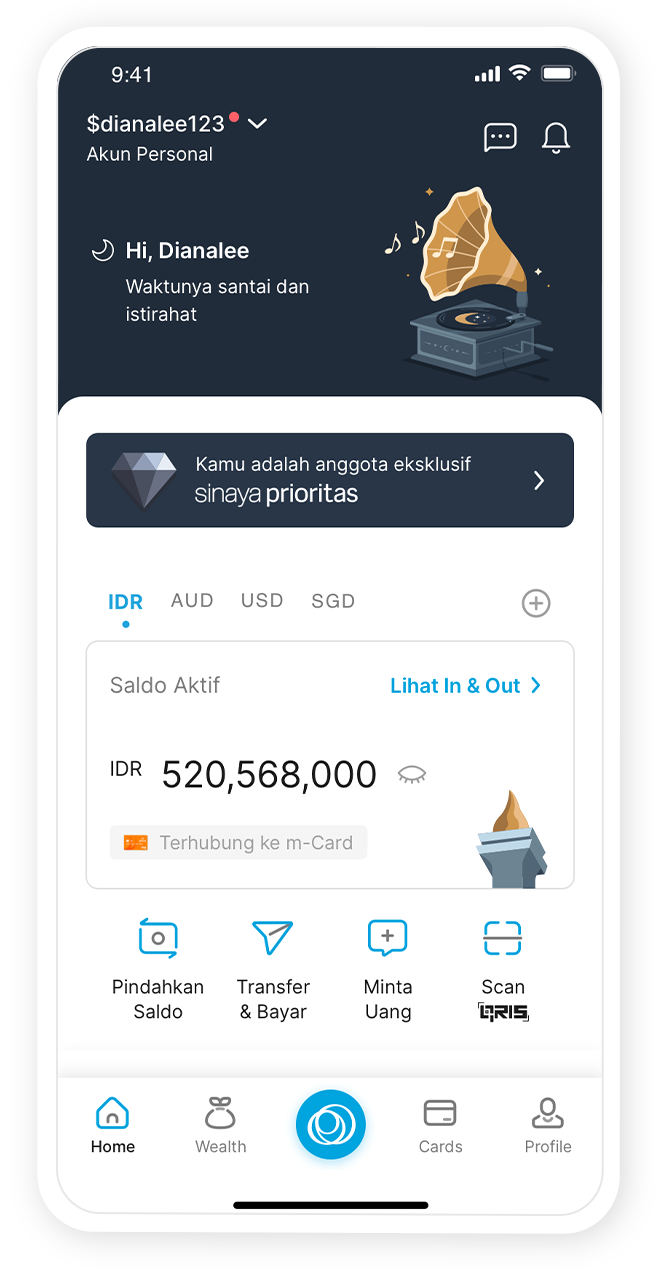Screen dimensions: 667x1270
Task: Select the SGD currency tab
Action: pyautogui.click(x=333, y=601)
